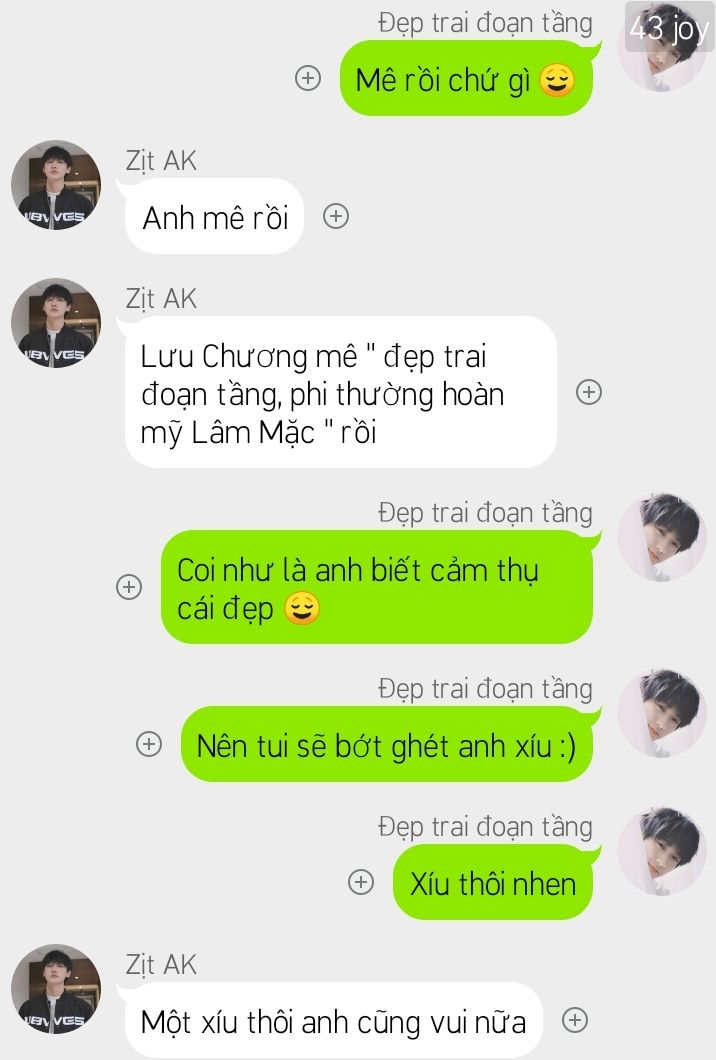Open Zịt AK's avatar beside "Anh mê rồi"
Screen dimensions: 716x1060
56,185
